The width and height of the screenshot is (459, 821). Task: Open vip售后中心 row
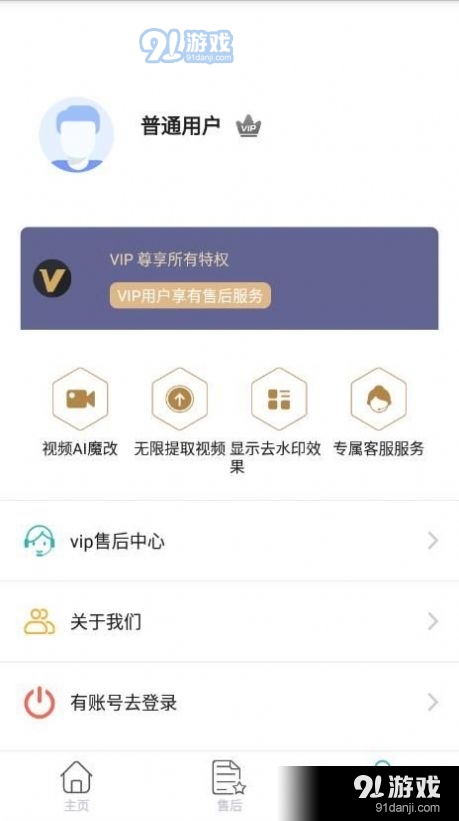click(229, 540)
